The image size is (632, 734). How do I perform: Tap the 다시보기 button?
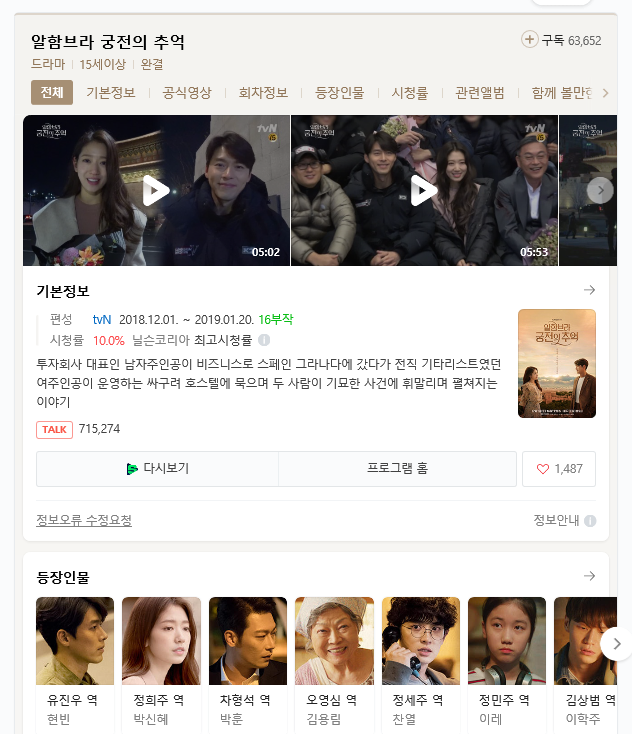[158, 468]
